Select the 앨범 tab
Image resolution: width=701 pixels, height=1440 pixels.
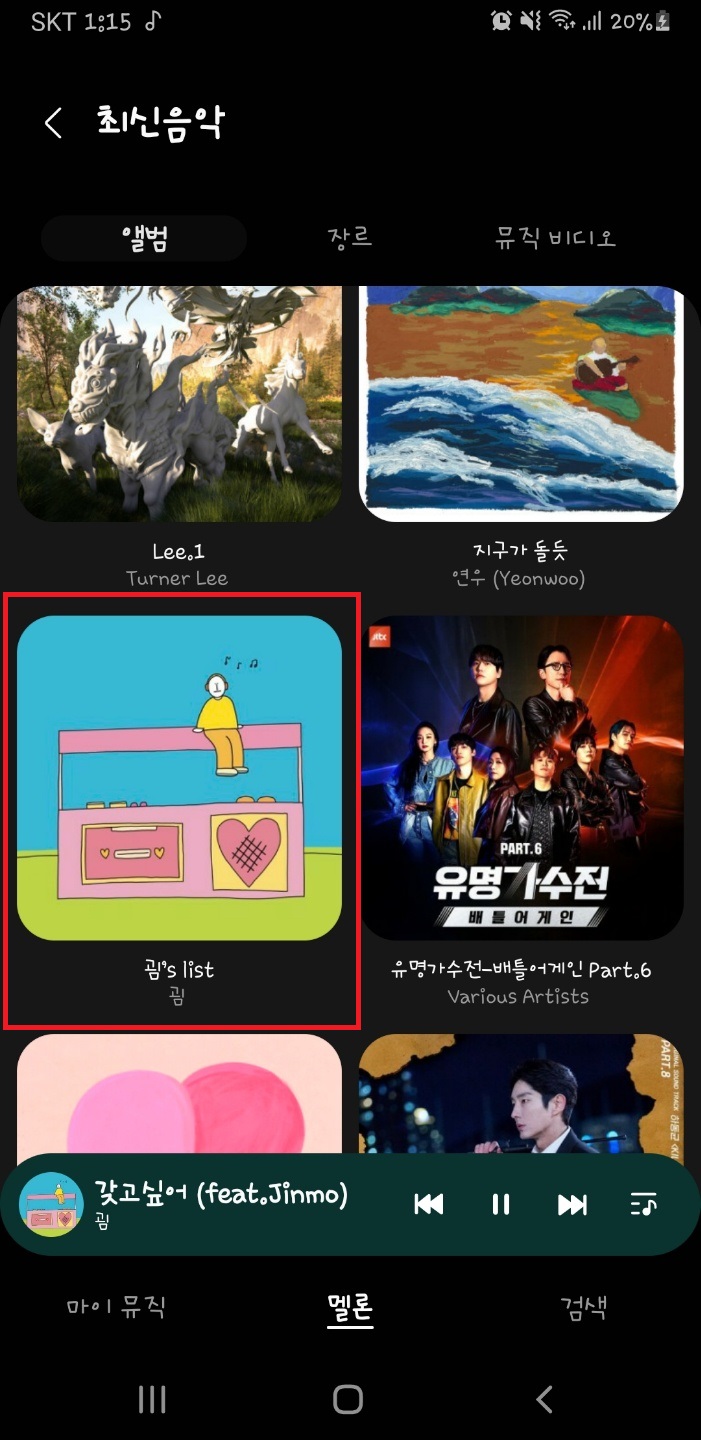click(x=144, y=238)
